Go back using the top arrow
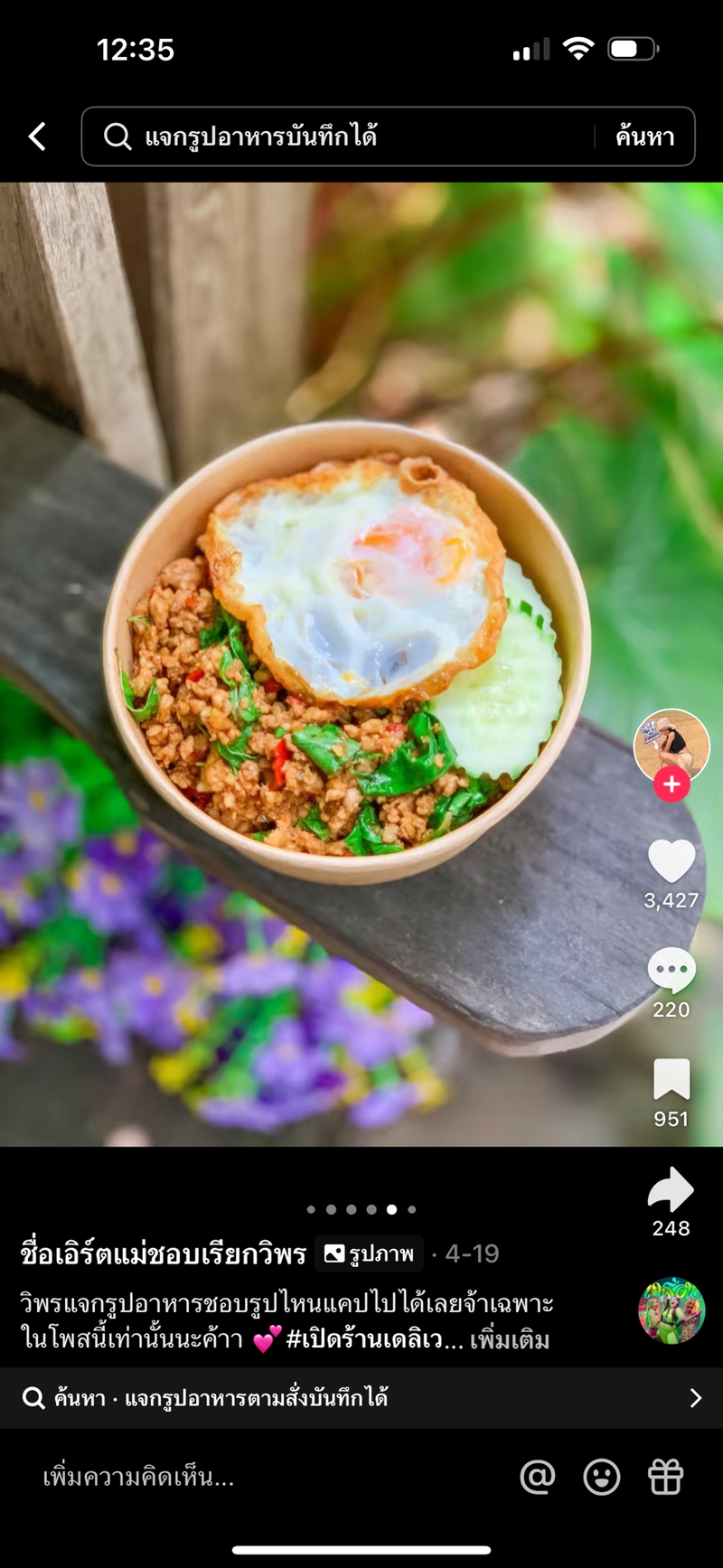 click(37, 136)
